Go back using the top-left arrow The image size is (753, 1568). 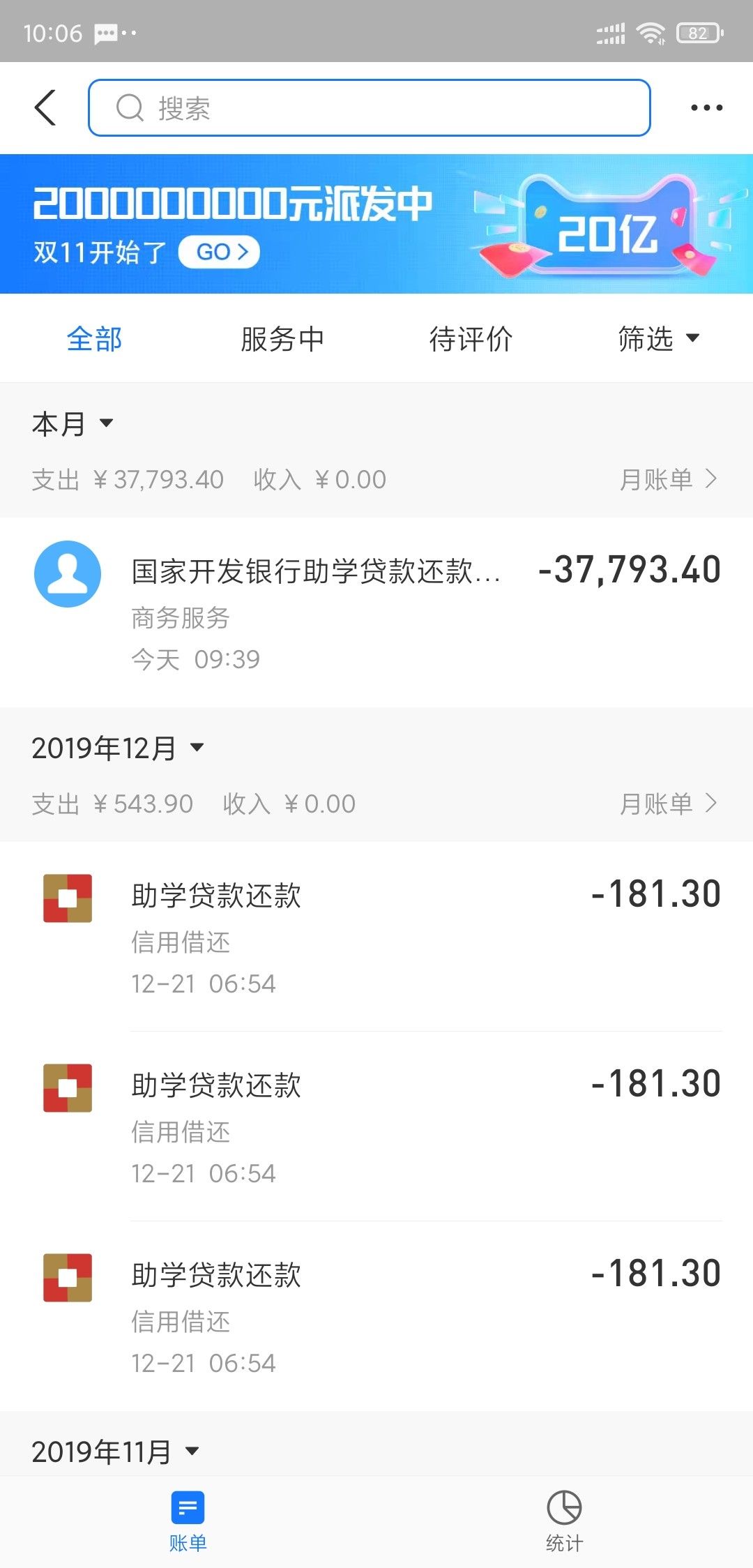(x=46, y=108)
